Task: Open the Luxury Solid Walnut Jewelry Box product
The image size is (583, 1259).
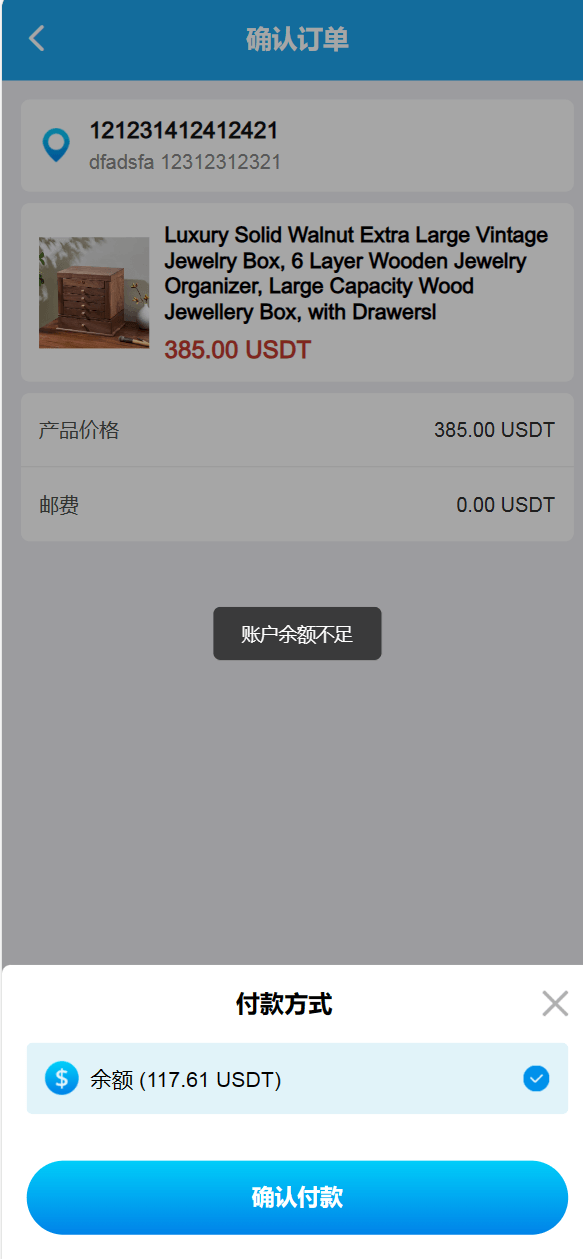Action: click(297, 292)
